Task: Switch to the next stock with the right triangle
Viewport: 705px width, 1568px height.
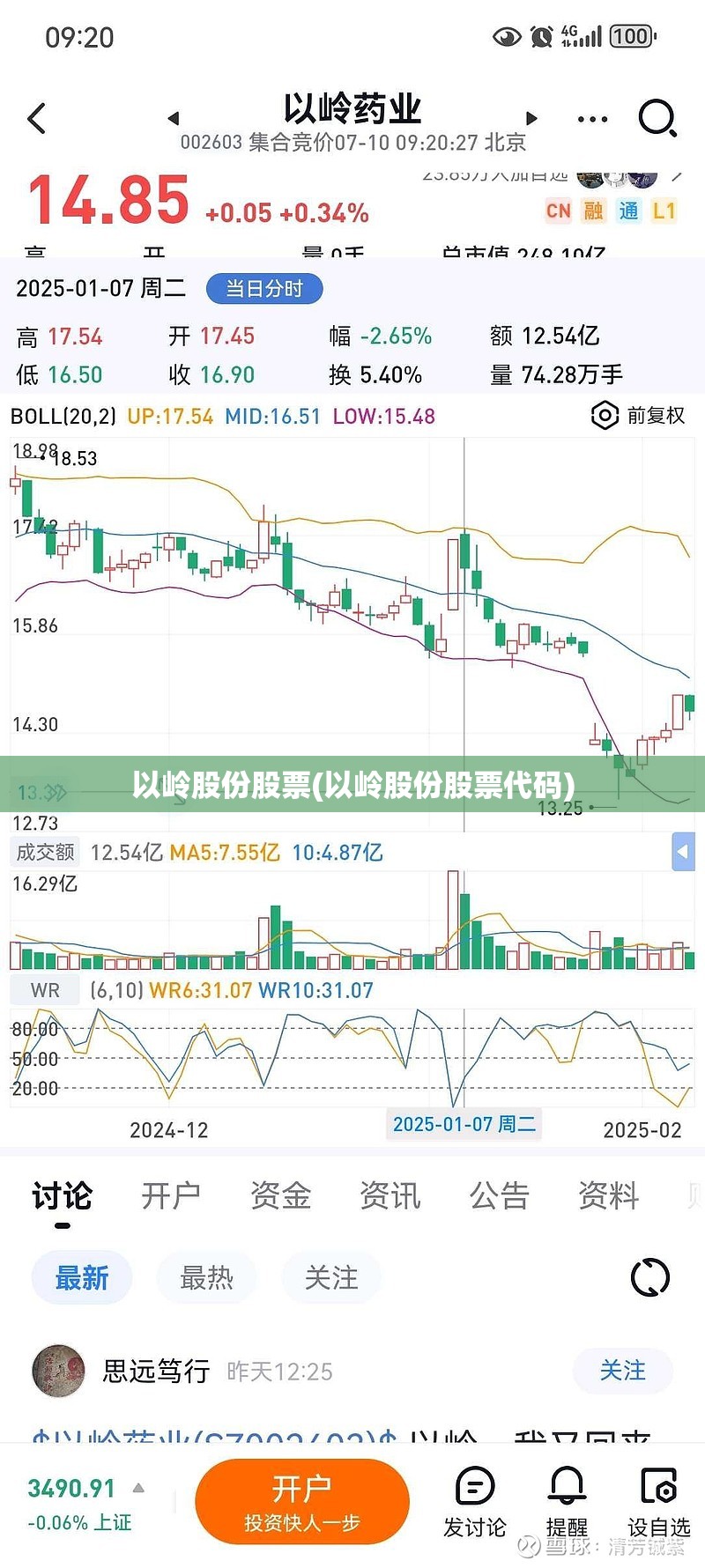Action: click(531, 118)
